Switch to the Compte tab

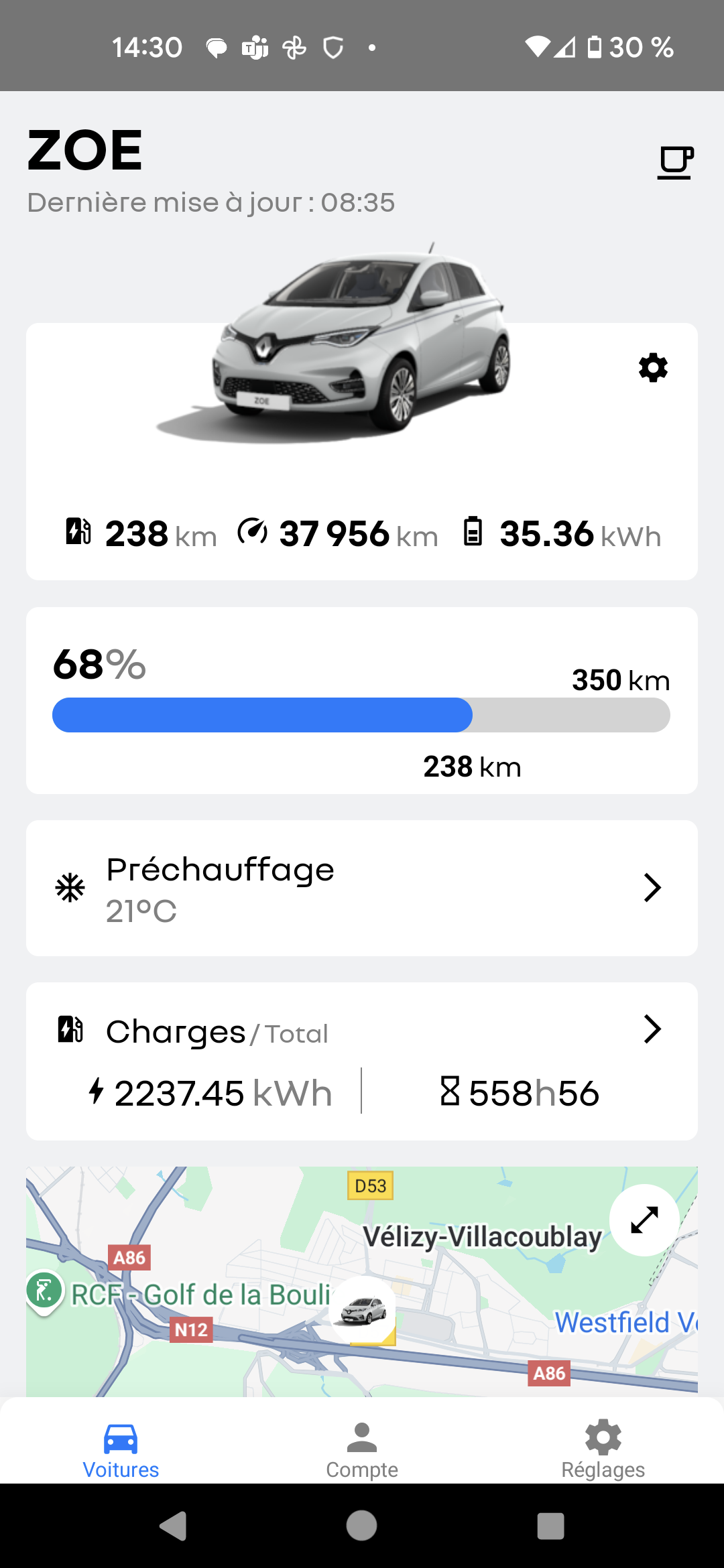point(362,1449)
